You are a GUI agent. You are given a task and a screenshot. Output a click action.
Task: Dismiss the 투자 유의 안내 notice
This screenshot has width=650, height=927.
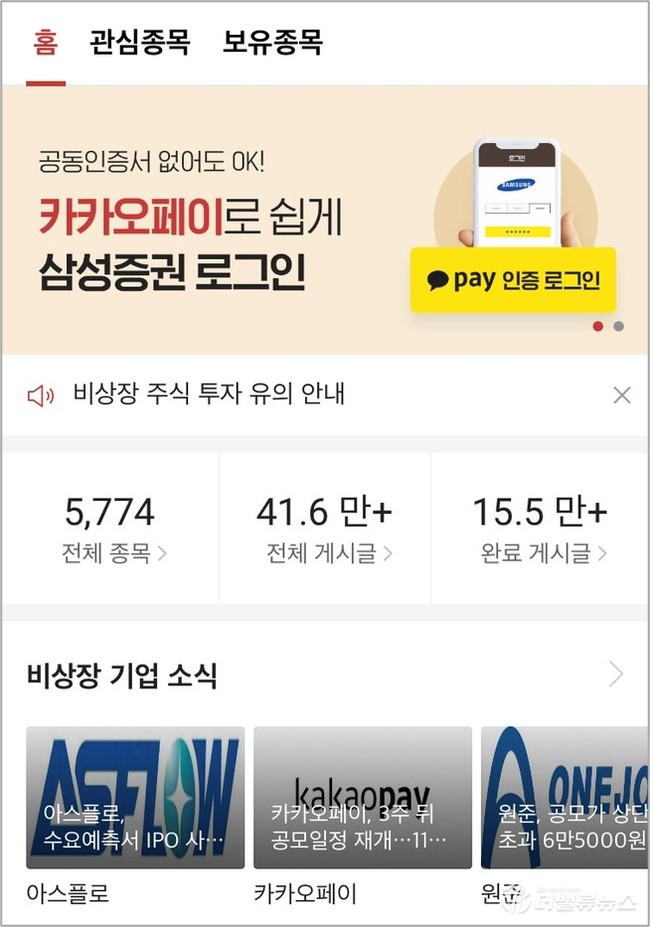pyautogui.click(x=621, y=396)
